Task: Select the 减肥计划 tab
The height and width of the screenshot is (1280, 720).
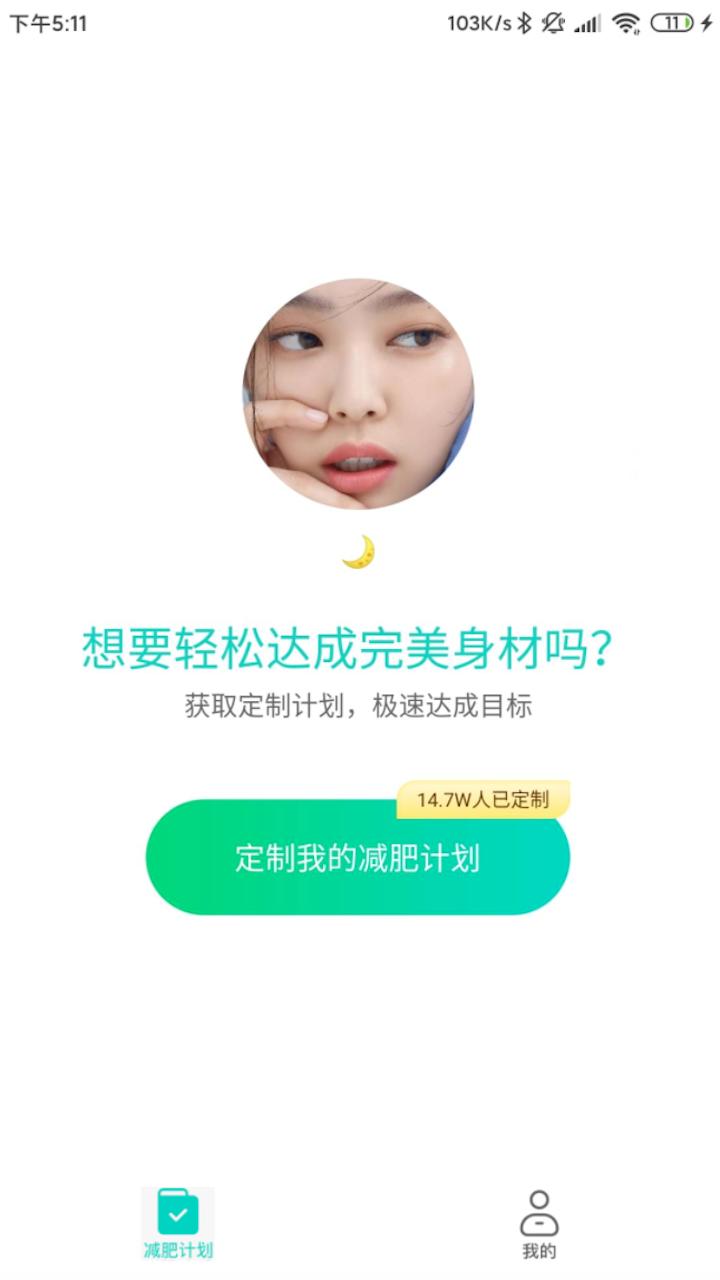Action: (x=178, y=1224)
